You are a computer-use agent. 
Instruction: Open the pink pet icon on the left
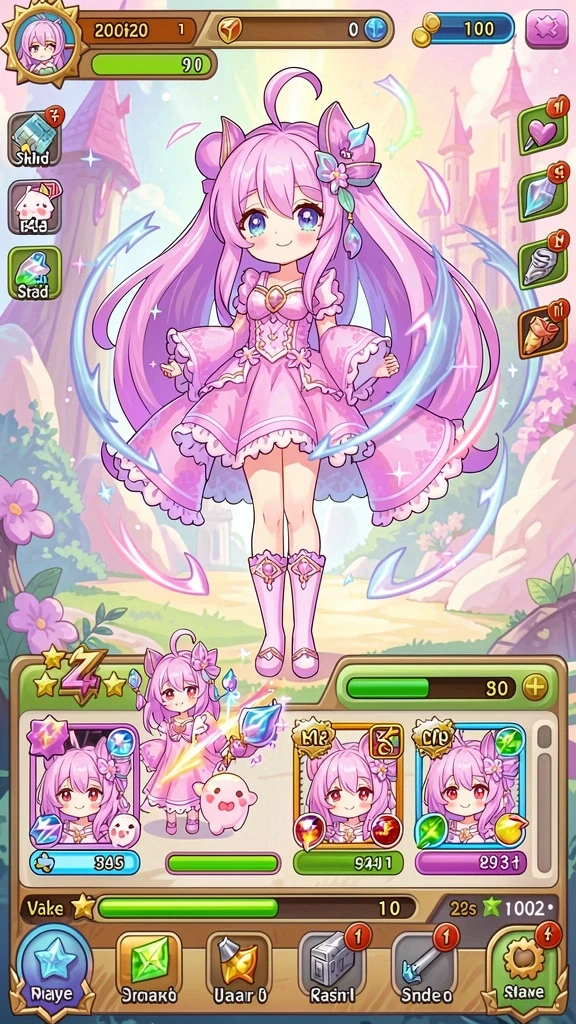tap(35, 208)
